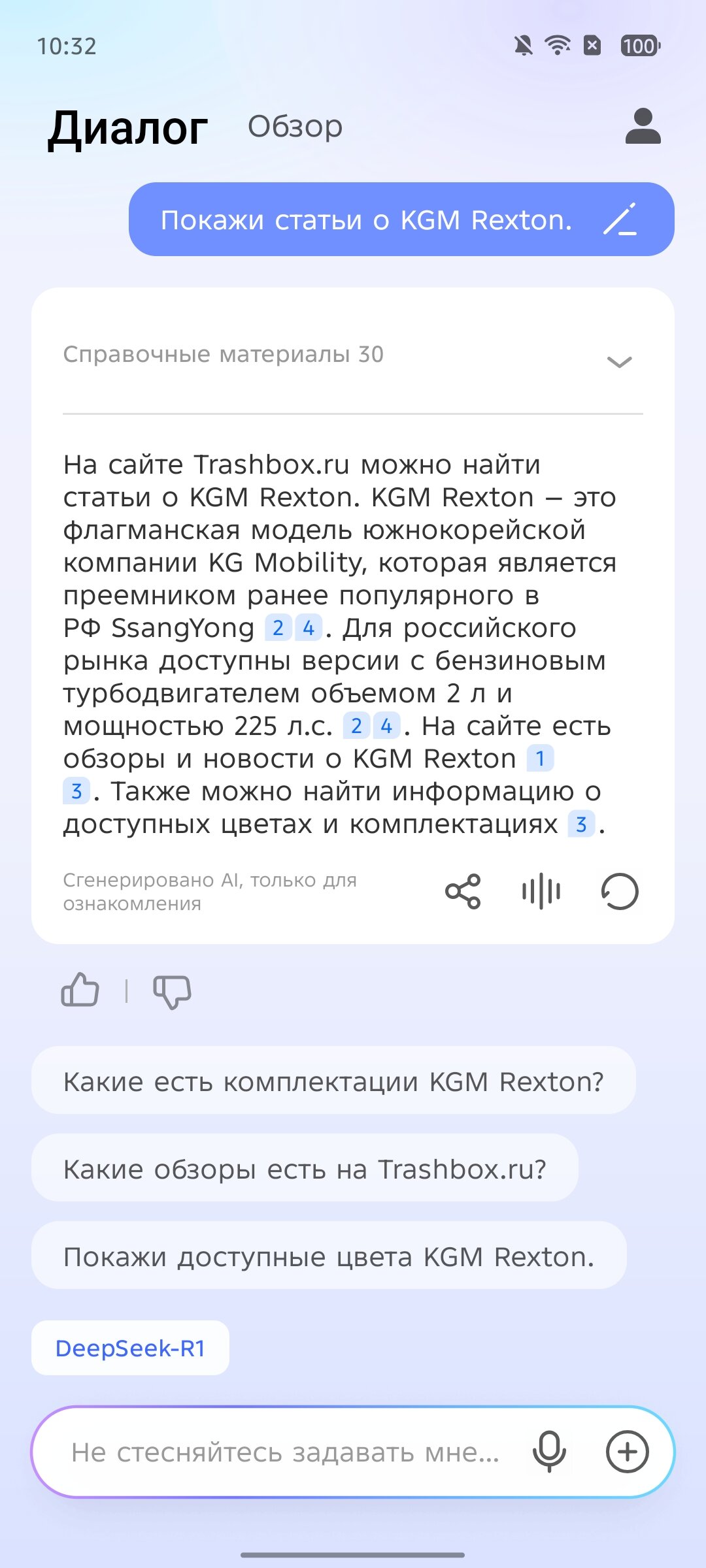Viewport: 706px width, 1568px height.
Task: Regenerate the AI answer
Action: (x=620, y=891)
